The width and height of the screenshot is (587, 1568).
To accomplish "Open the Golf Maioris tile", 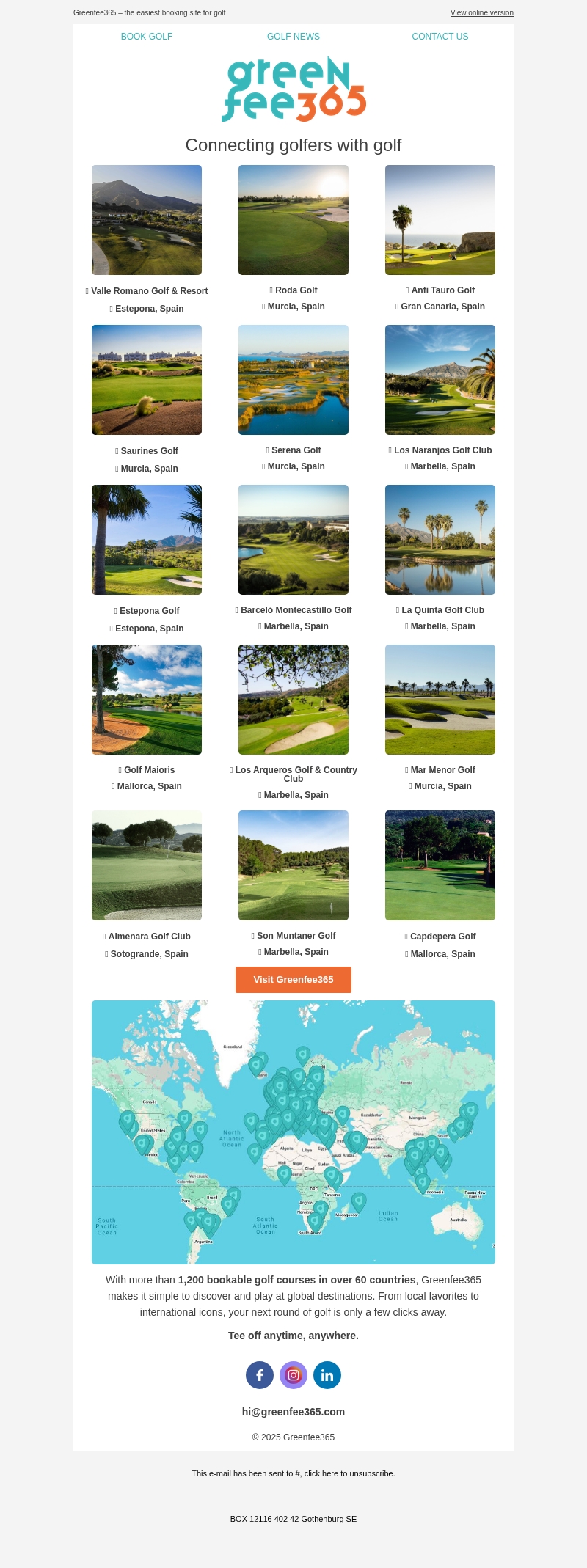I will (147, 700).
